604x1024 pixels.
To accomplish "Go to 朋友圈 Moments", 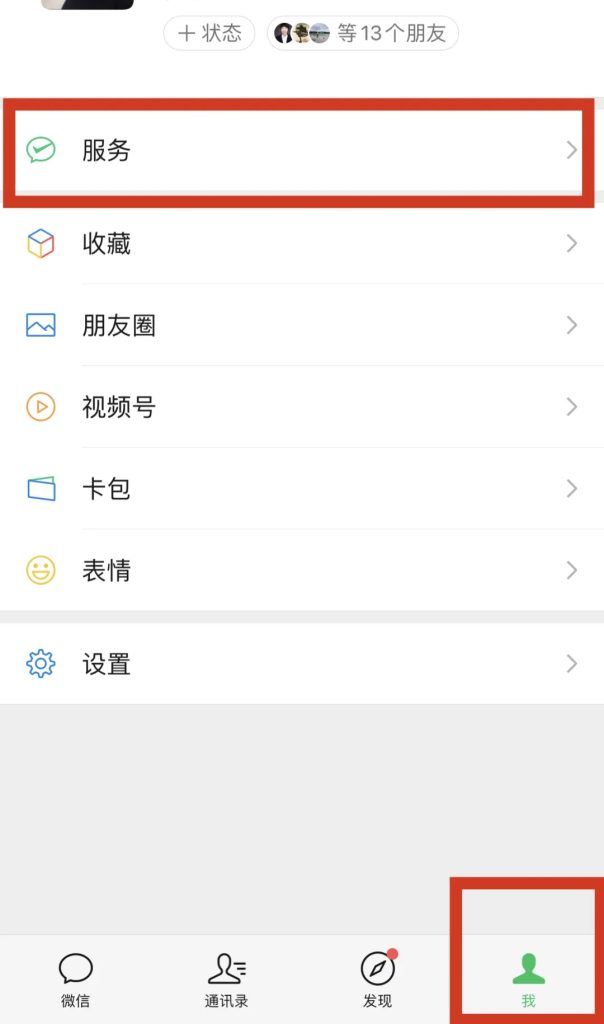I will (x=300, y=325).
